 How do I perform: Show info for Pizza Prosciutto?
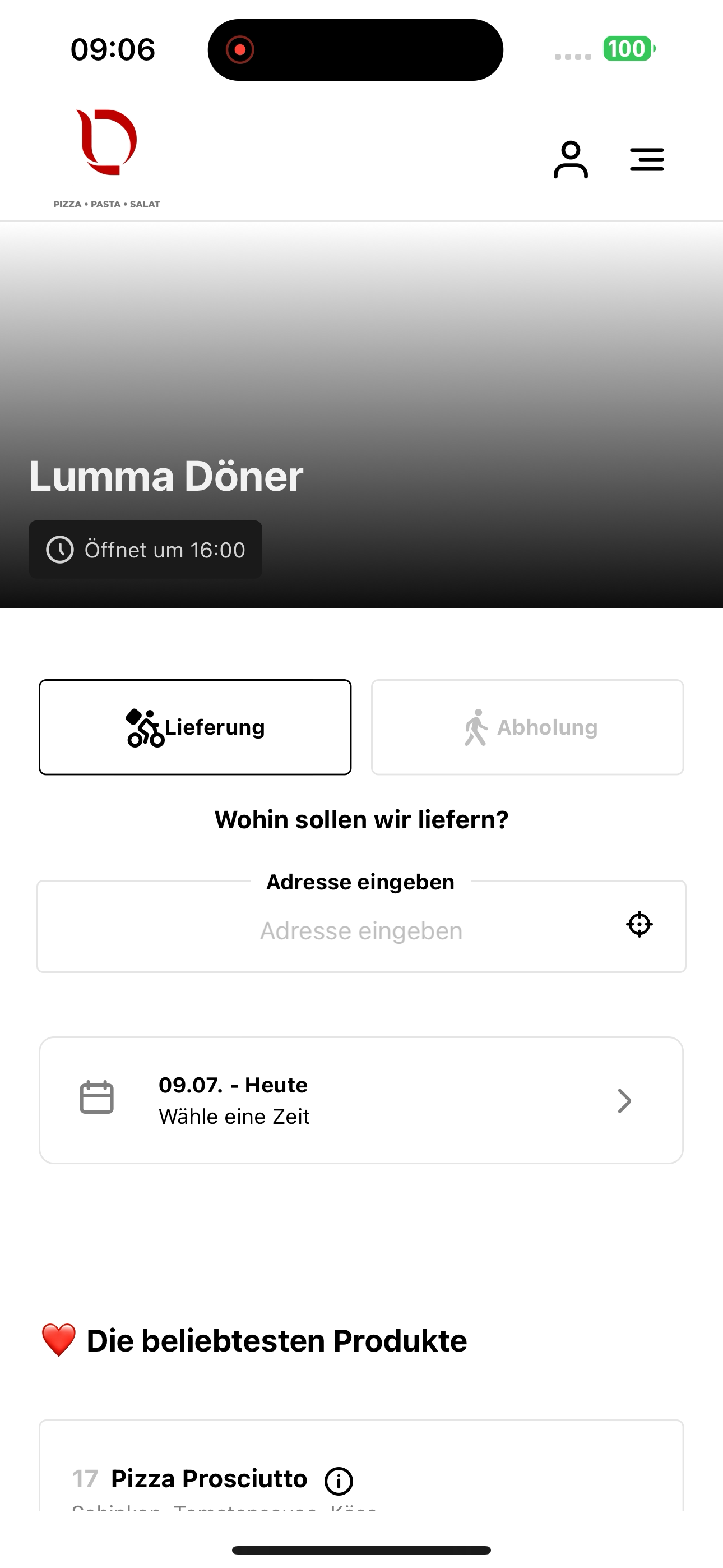point(339,1481)
